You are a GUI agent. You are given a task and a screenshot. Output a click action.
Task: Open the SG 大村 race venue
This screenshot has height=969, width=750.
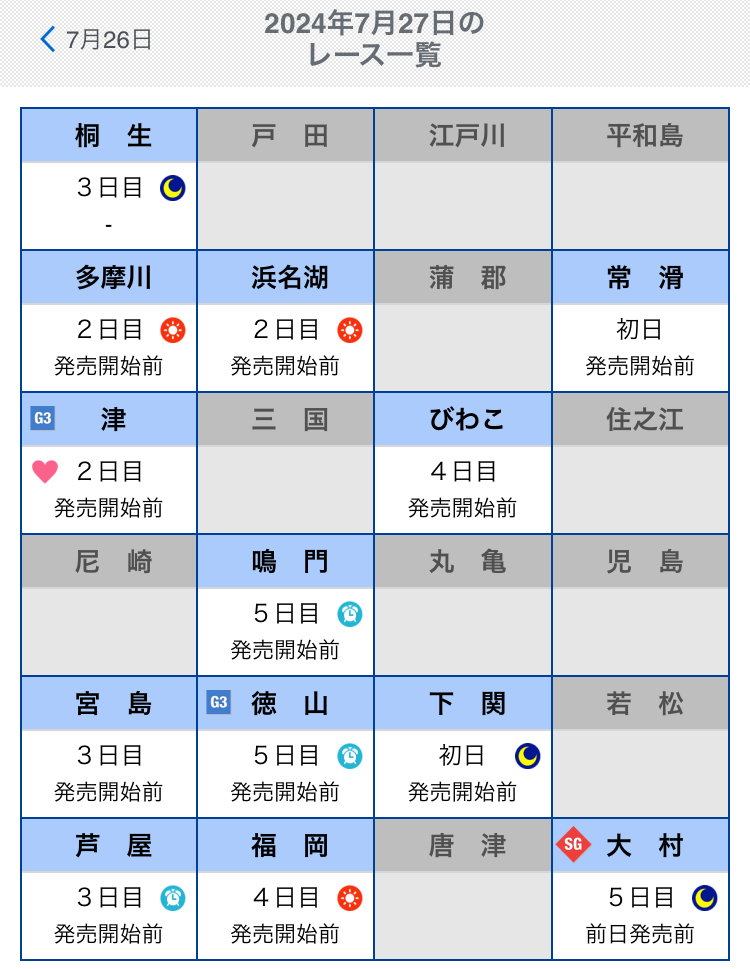pos(640,890)
